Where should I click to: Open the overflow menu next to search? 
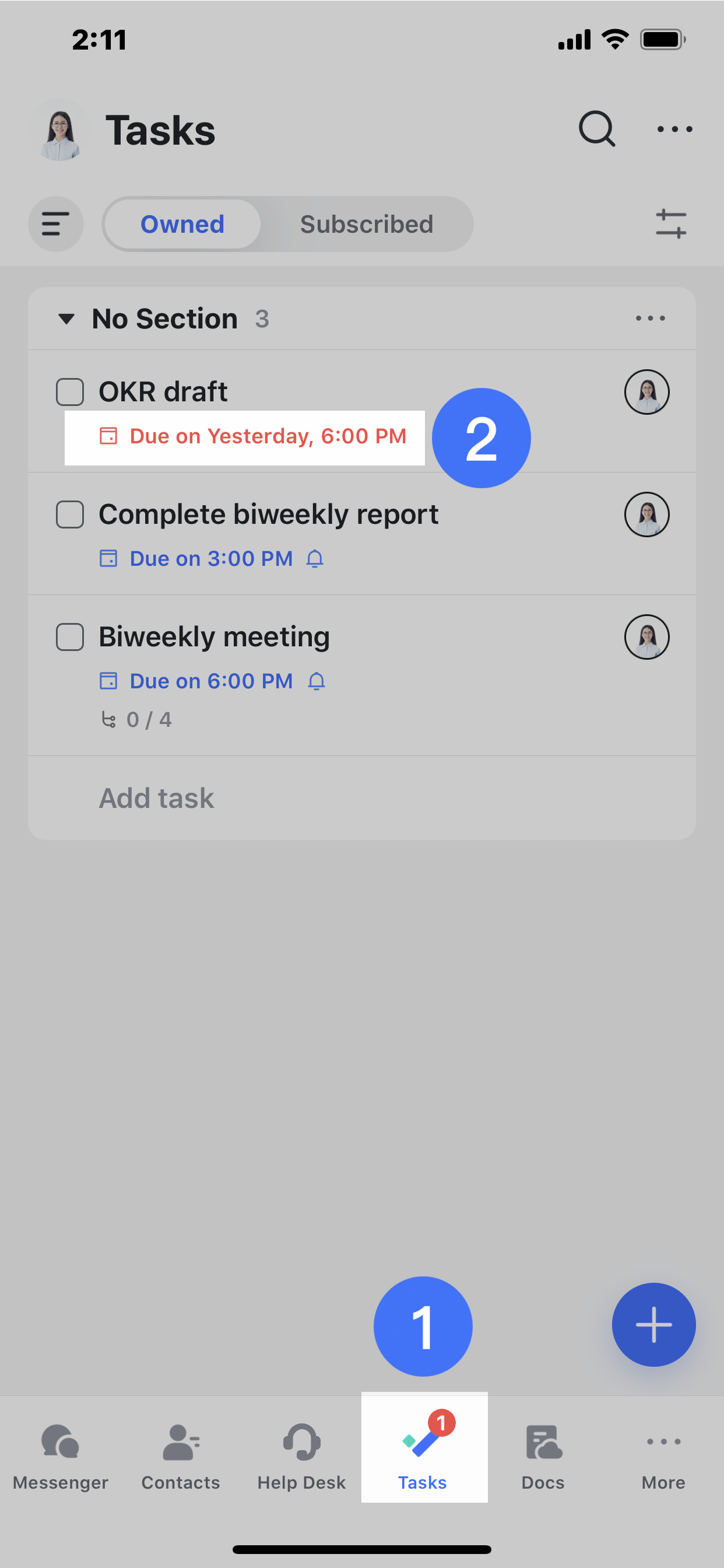coord(674,129)
